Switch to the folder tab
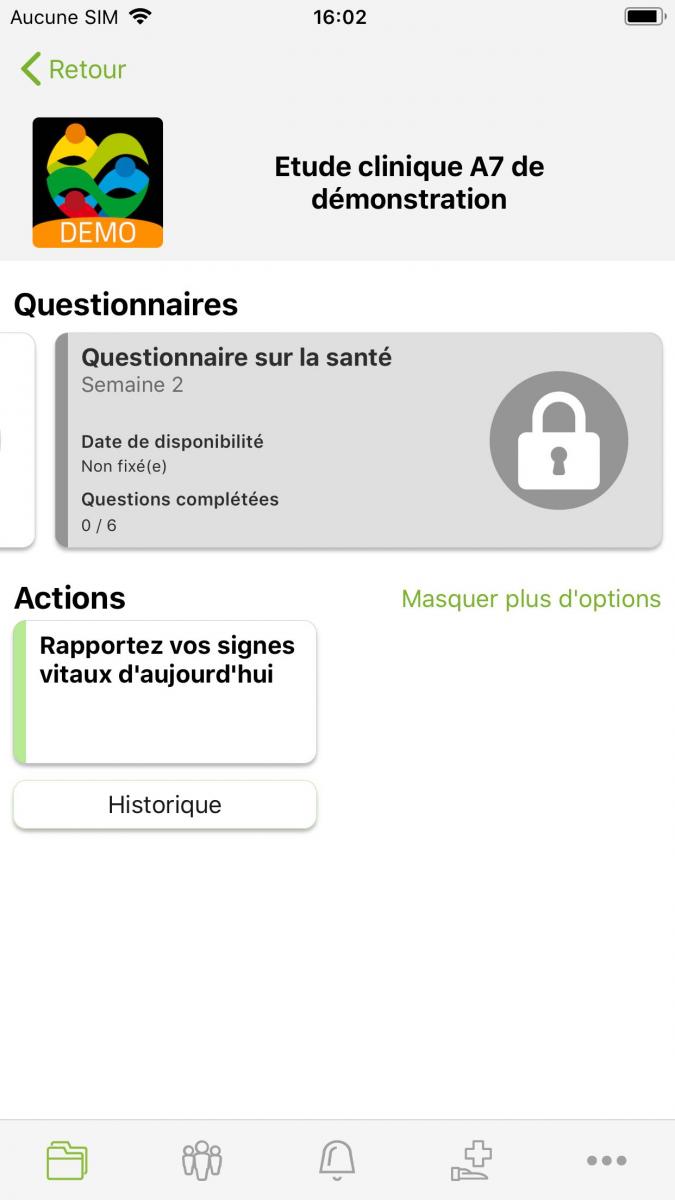The image size is (675, 1200). click(67, 1160)
